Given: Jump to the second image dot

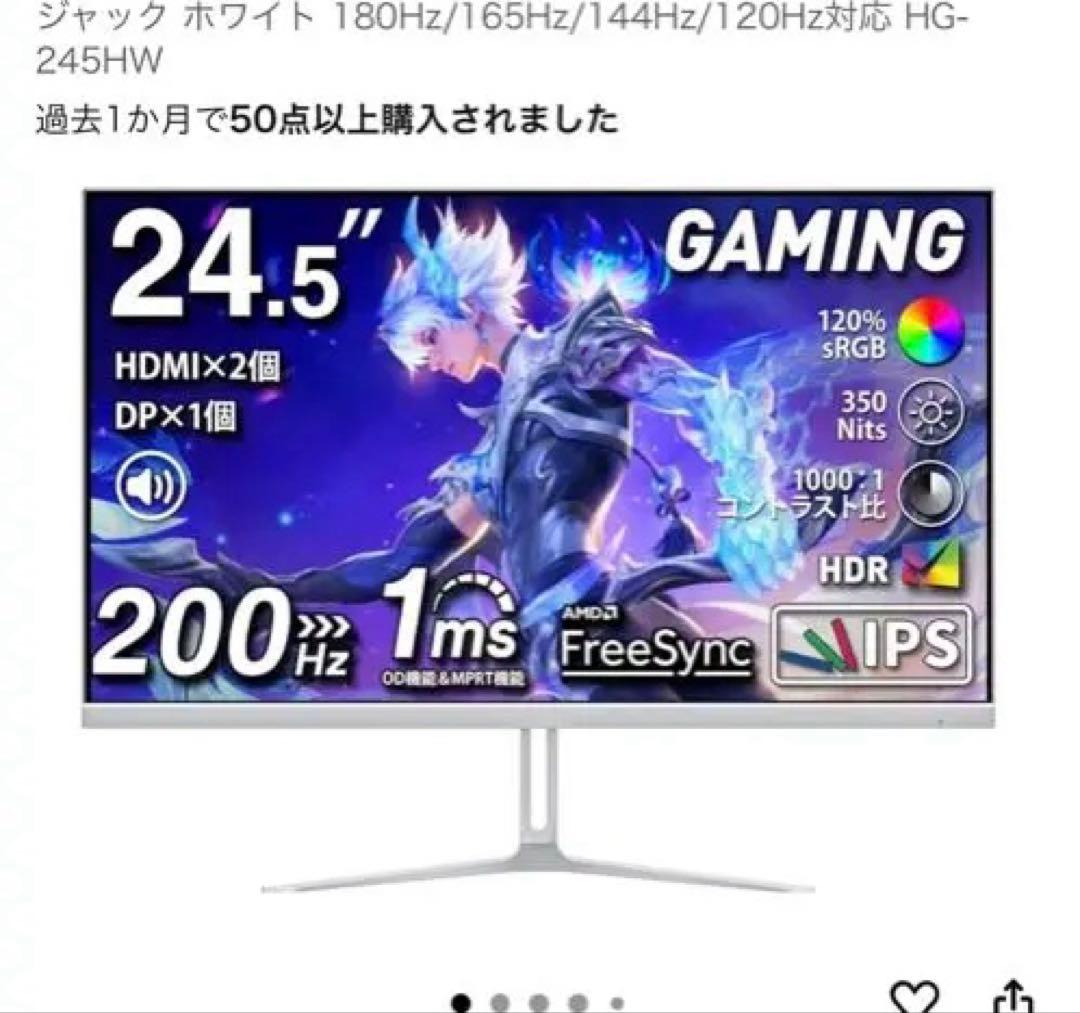Looking at the screenshot, I should [x=501, y=1002].
